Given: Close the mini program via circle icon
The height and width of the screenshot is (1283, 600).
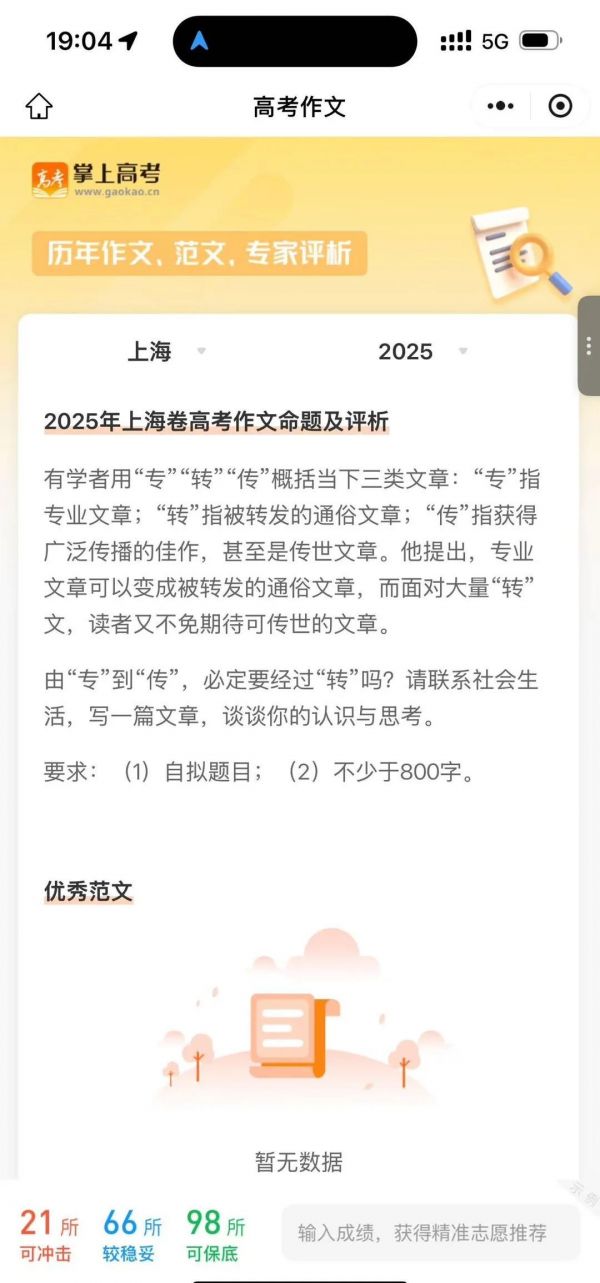Looking at the screenshot, I should [x=561, y=106].
